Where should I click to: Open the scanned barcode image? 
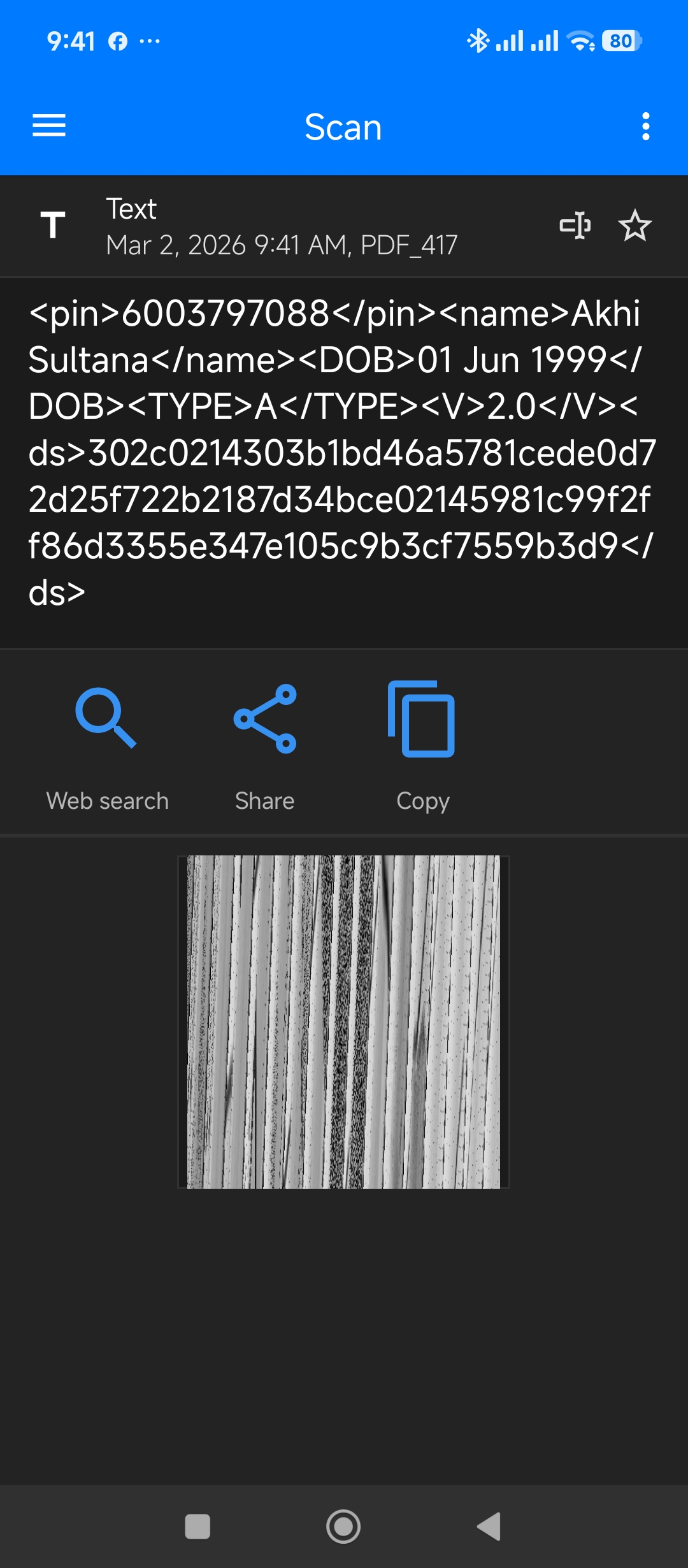343,1021
